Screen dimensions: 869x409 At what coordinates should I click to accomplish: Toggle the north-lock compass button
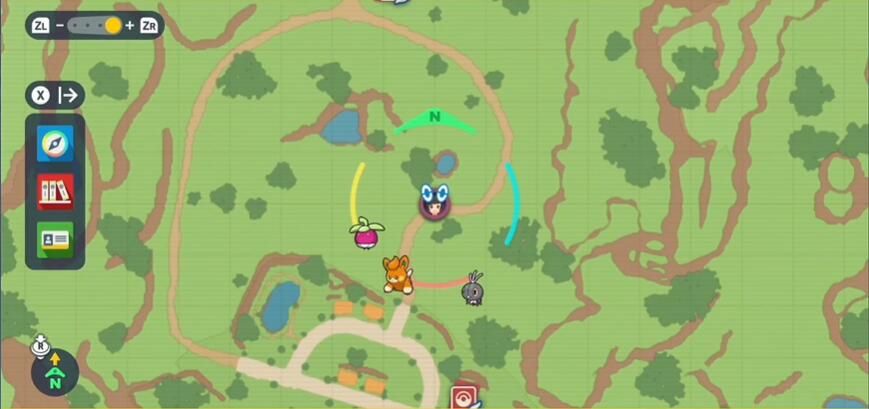click(54, 373)
